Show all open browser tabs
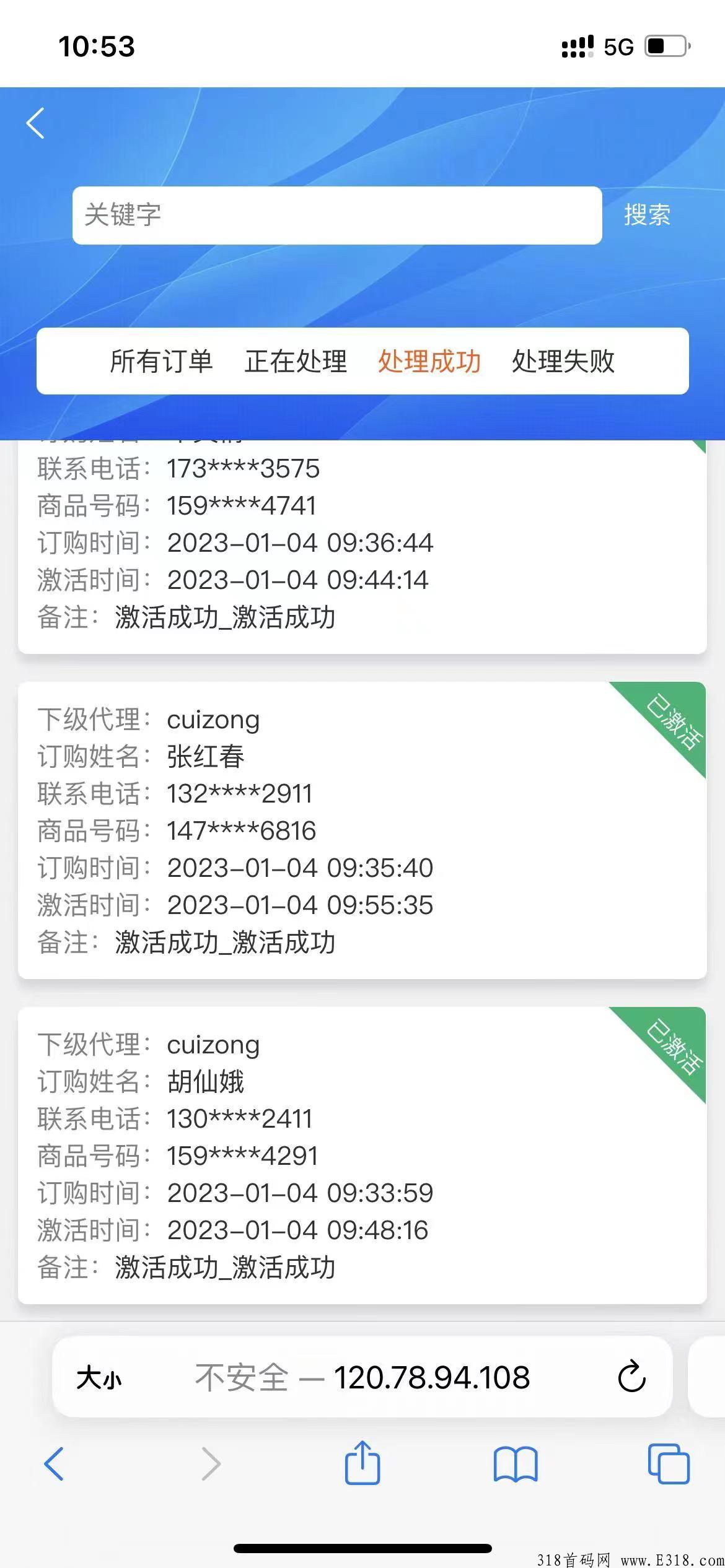Viewport: 725px width, 1568px height. click(668, 1464)
